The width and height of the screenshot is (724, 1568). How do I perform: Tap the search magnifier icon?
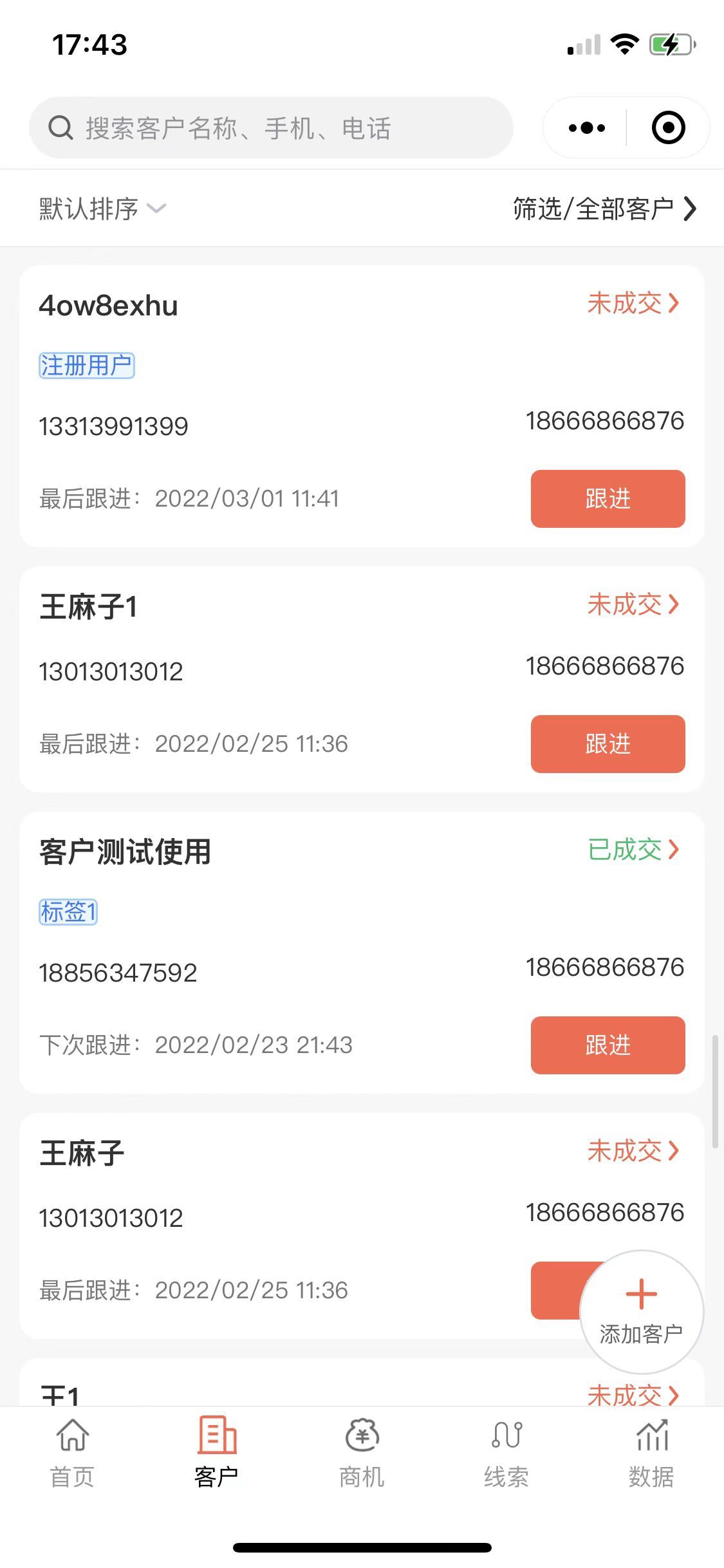(x=60, y=127)
